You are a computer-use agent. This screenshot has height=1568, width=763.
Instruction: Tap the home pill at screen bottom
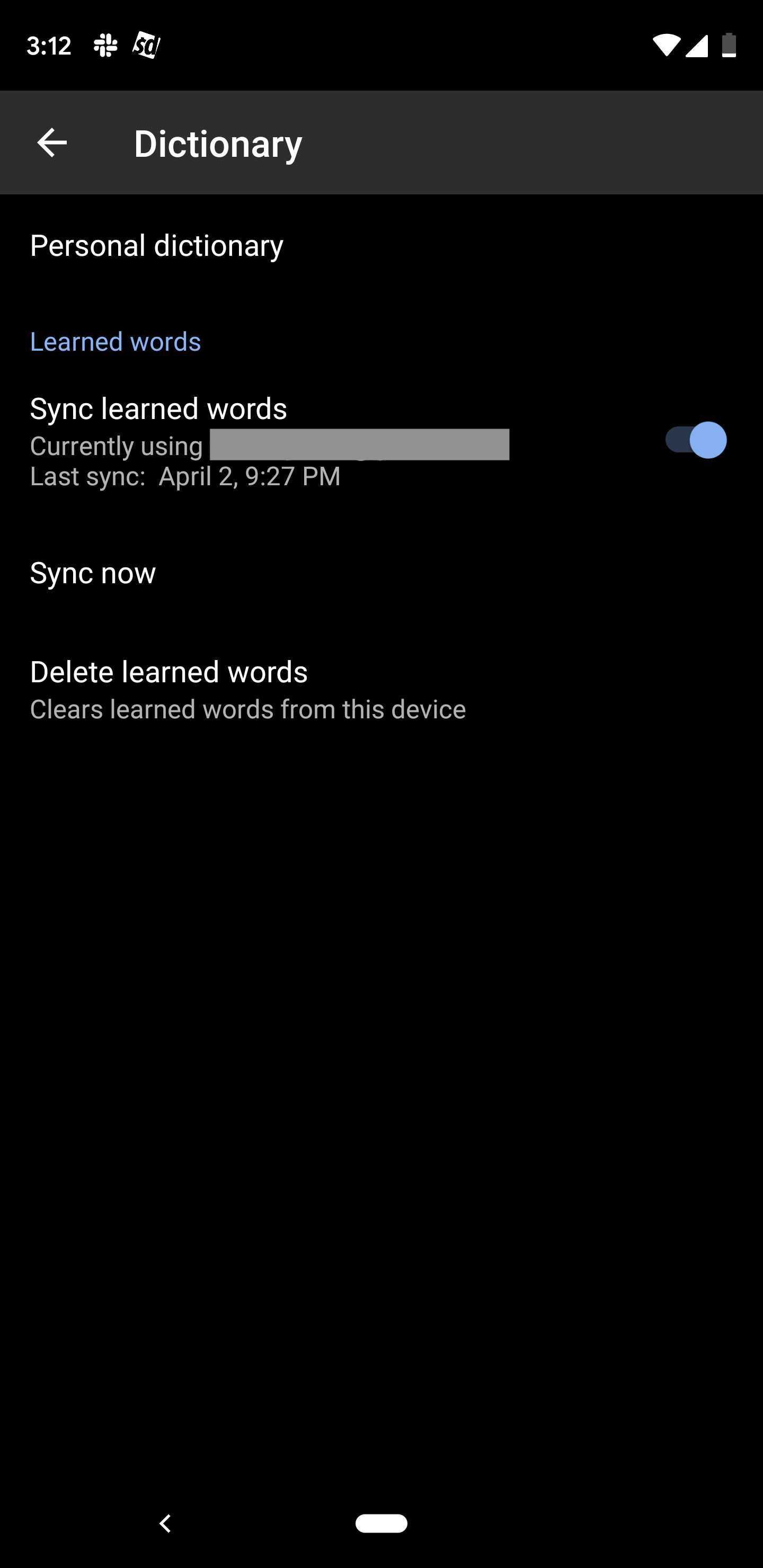point(381,1522)
